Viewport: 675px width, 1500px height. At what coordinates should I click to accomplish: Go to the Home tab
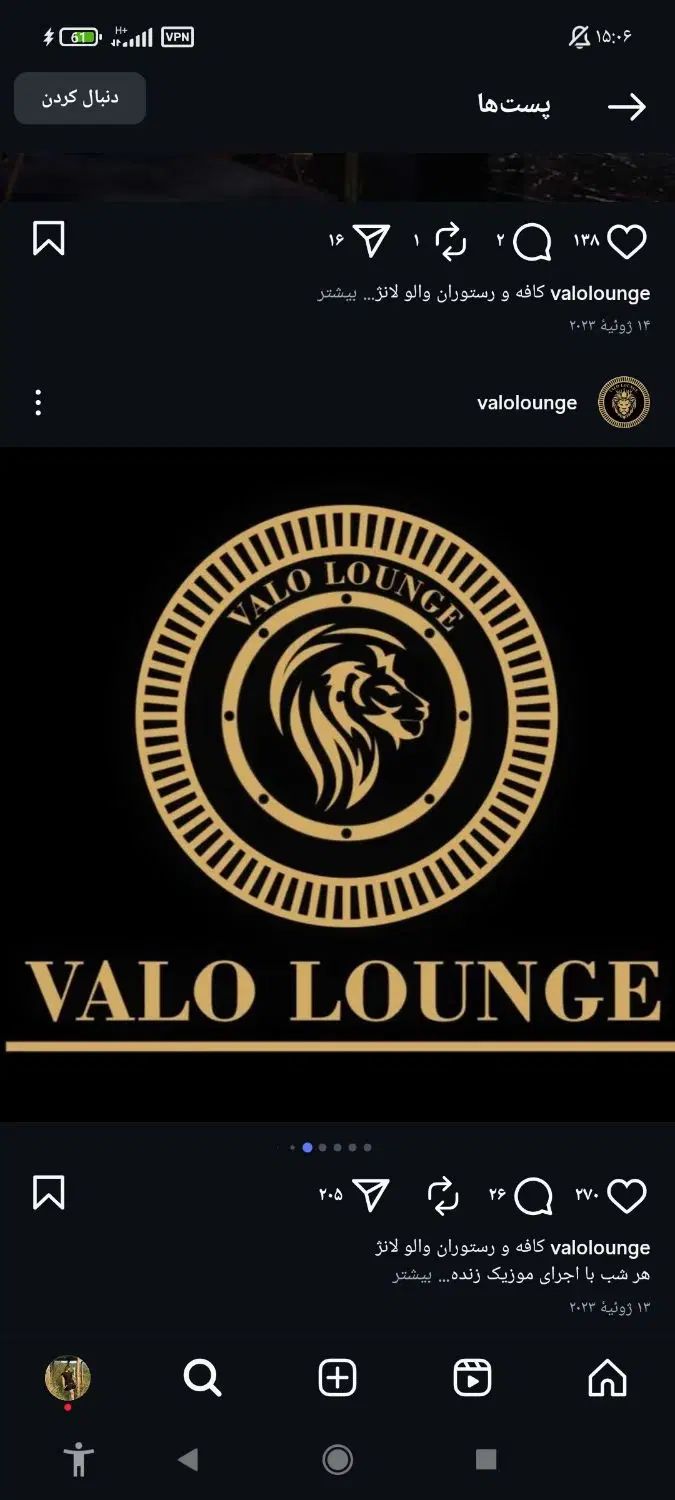pos(607,1378)
